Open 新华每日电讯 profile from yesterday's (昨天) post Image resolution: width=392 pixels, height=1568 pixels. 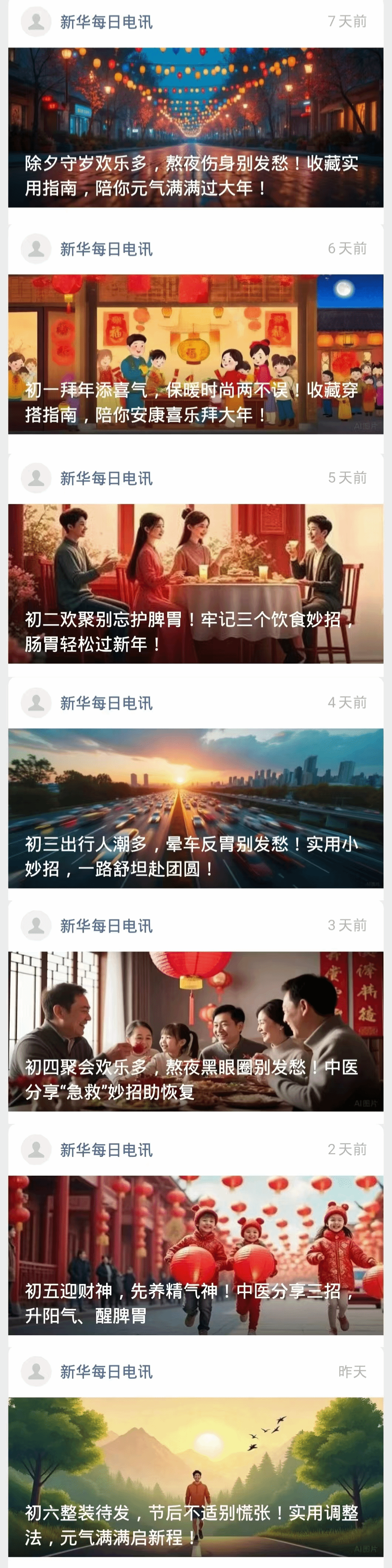[x=106, y=1372]
